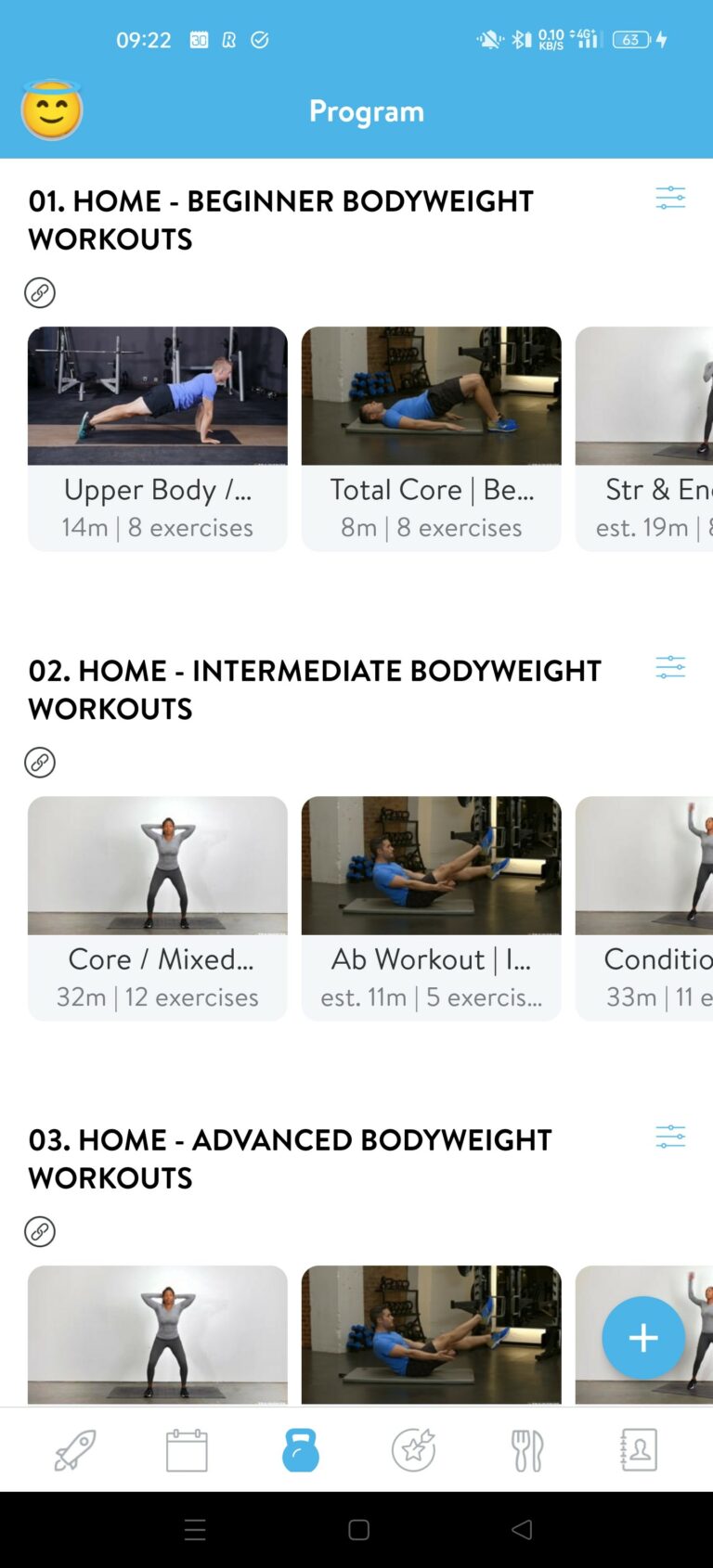713x1568 pixels.
Task: Switch to the contacts book tab
Action: coord(639,1450)
